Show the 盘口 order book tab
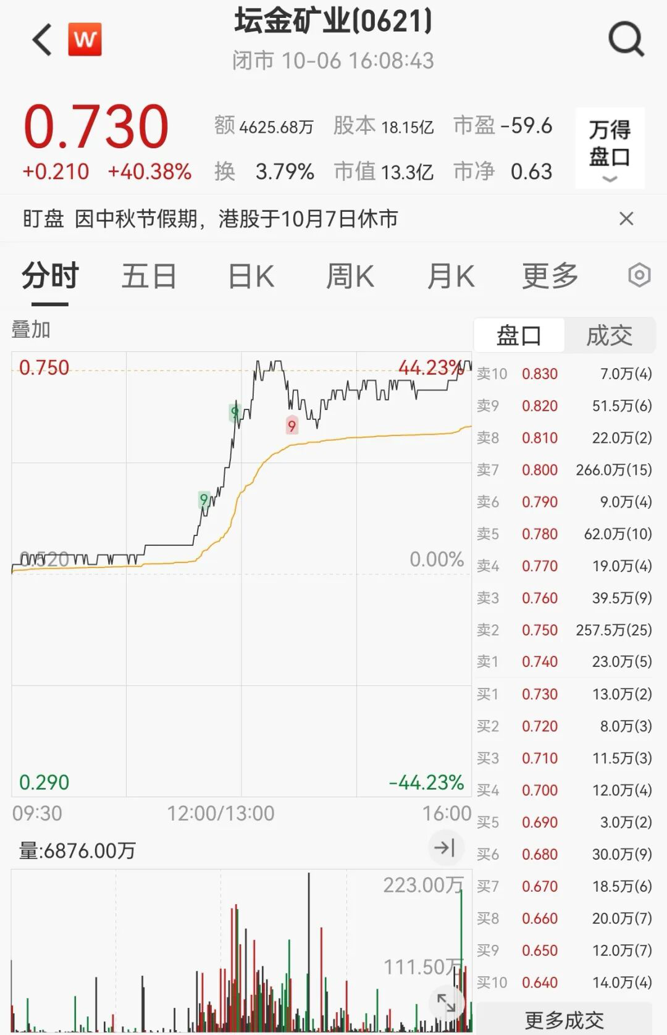 pos(519,335)
